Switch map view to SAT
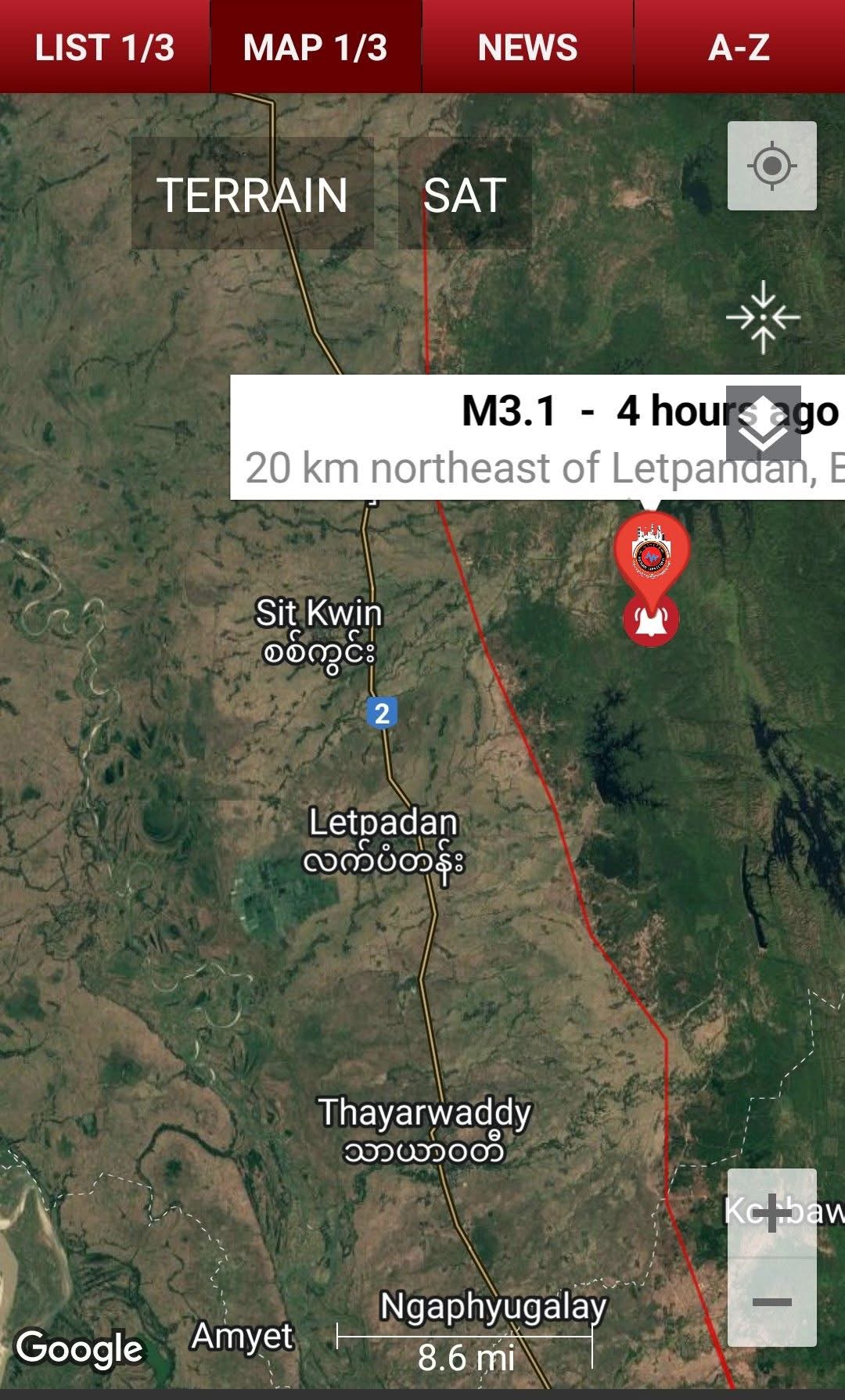845x1400 pixels. click(465, 195)
